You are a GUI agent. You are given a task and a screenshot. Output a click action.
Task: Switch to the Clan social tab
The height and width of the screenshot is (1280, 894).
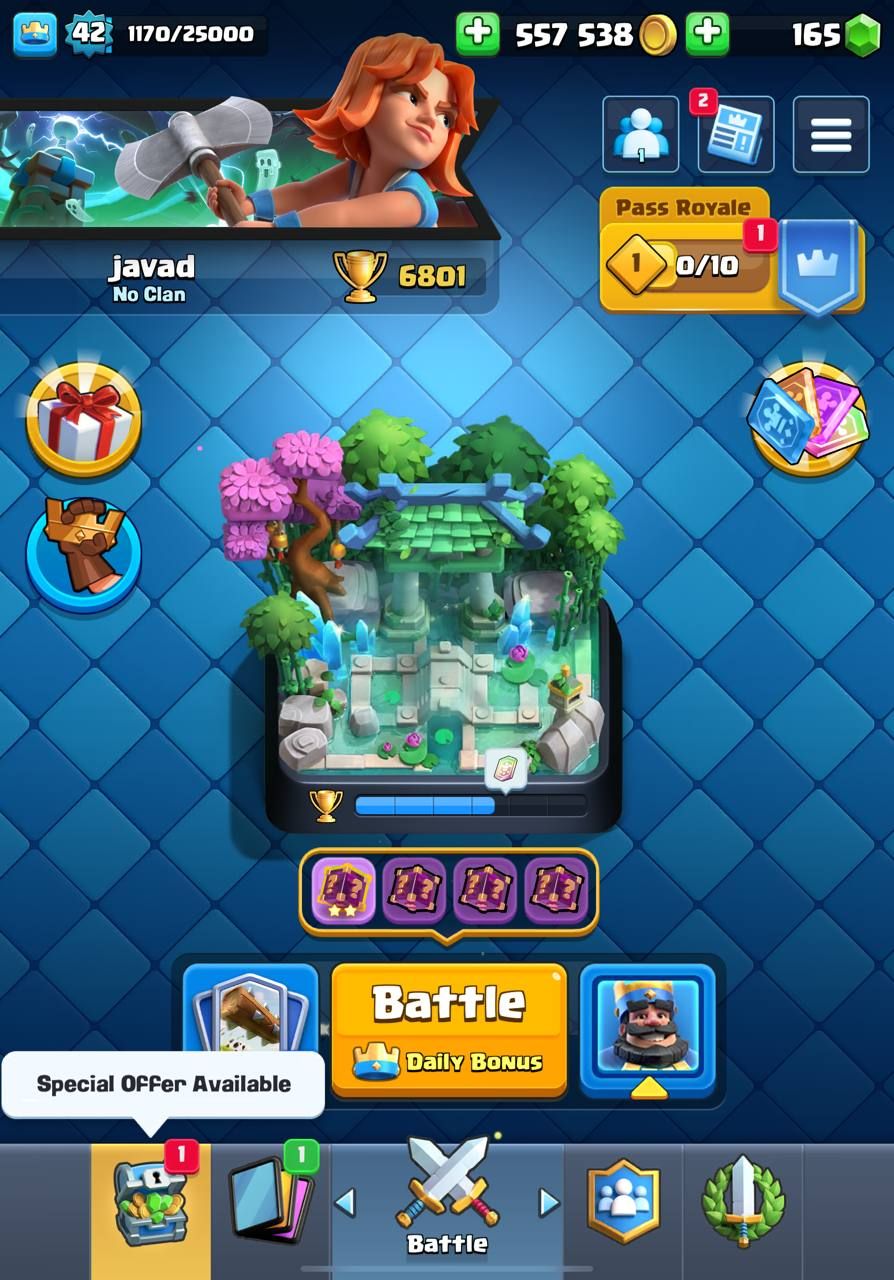pyautogui.click(x=623, y=1205)
